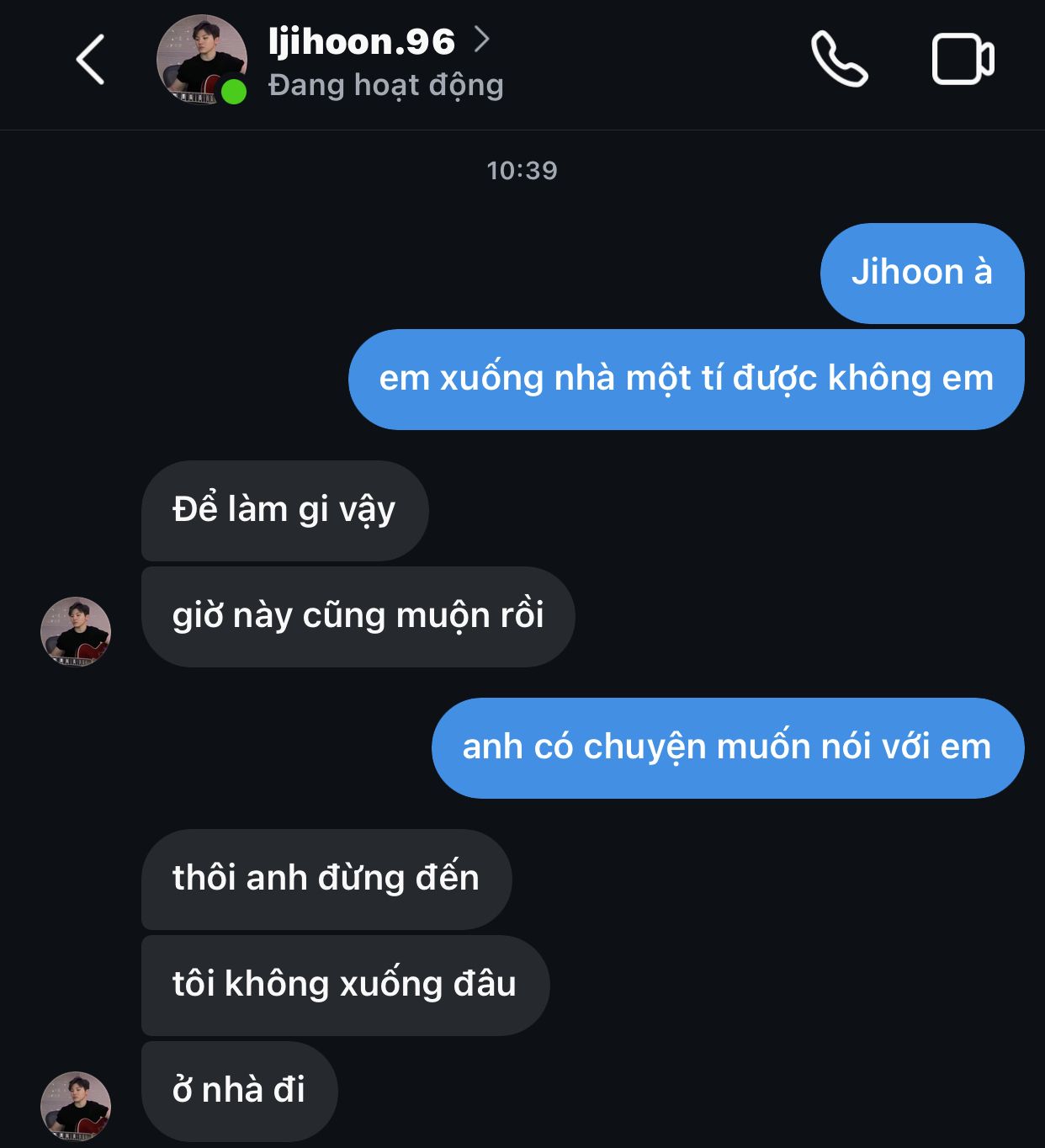This screenshot has width=1045, height=1148.
Task: Start a video call with ljihoon.96
Action: [963, 60]
